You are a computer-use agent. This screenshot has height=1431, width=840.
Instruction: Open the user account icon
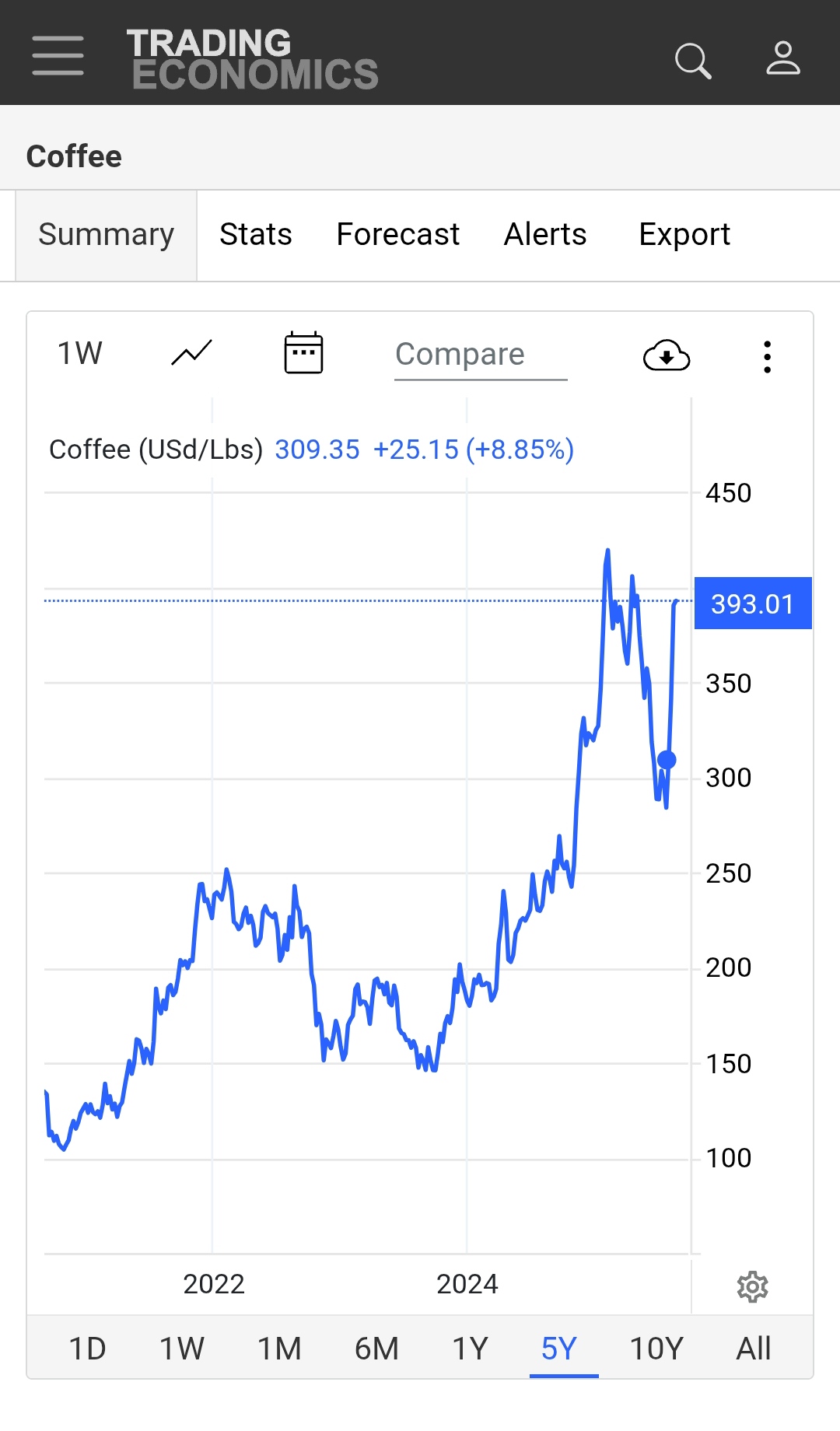783,58
